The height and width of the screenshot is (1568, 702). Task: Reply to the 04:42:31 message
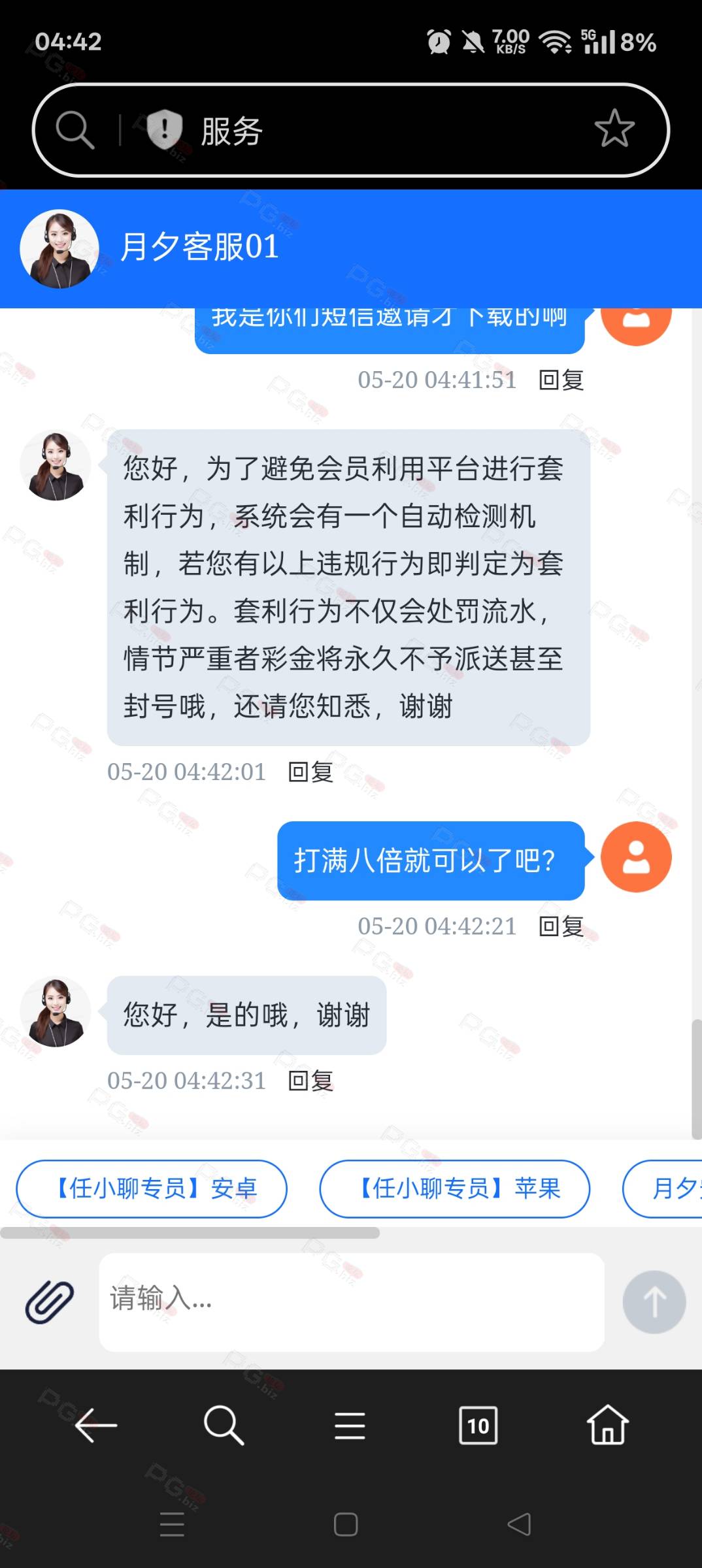tap(311, 1081)
